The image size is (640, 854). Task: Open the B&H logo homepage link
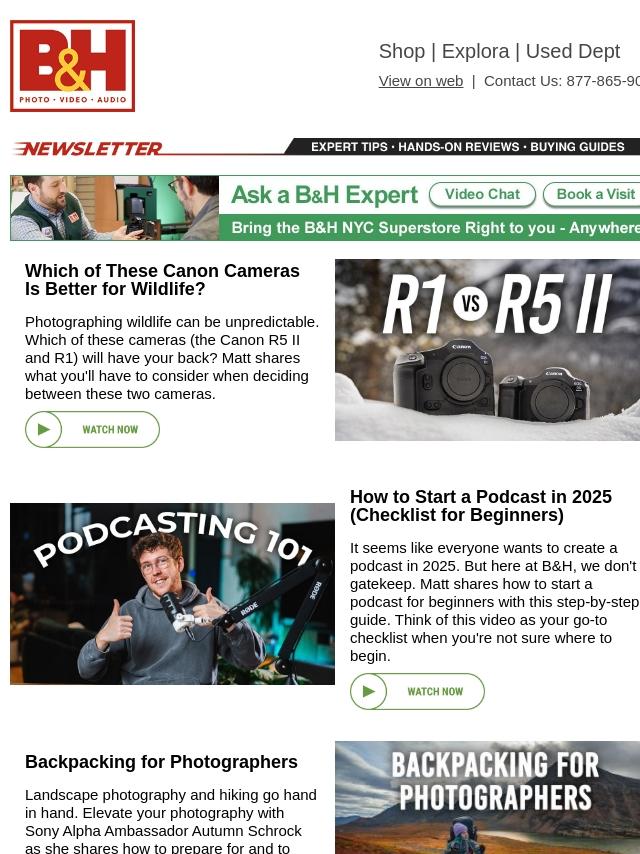pyautogui.click(x=72, y=66)
